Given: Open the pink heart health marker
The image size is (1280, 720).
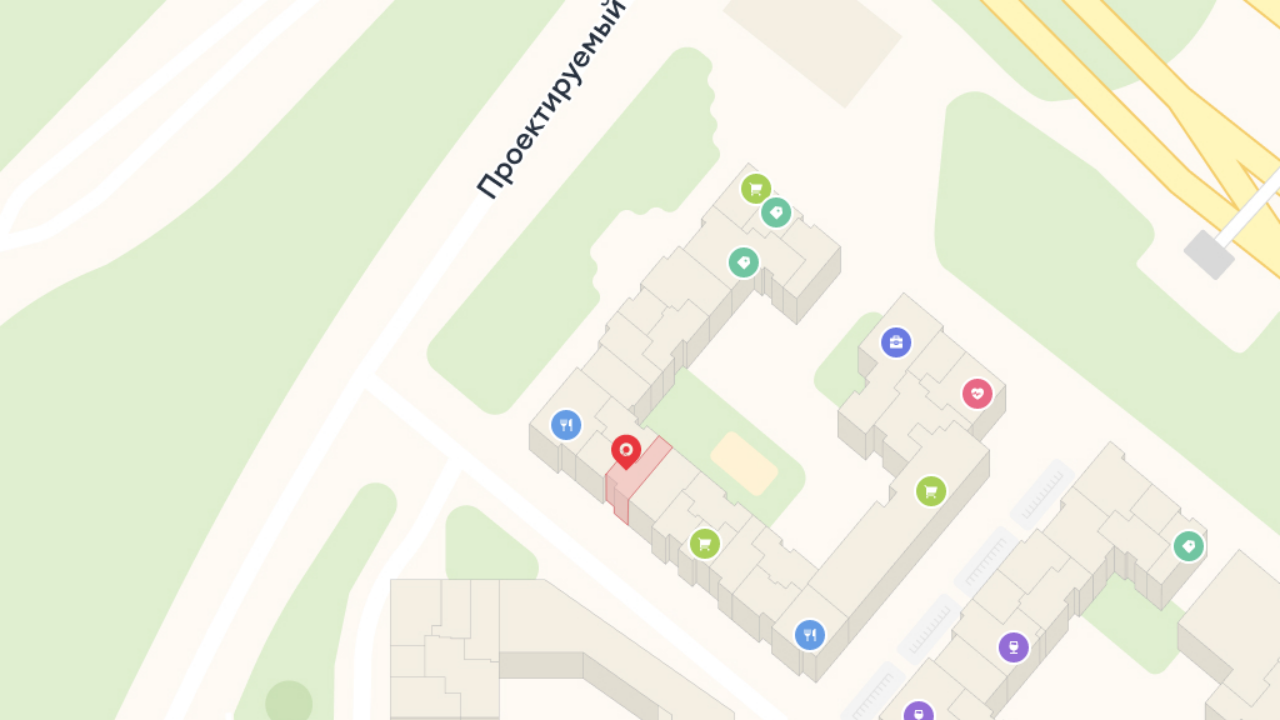Looking at the screenshot, I should [977, 393].
